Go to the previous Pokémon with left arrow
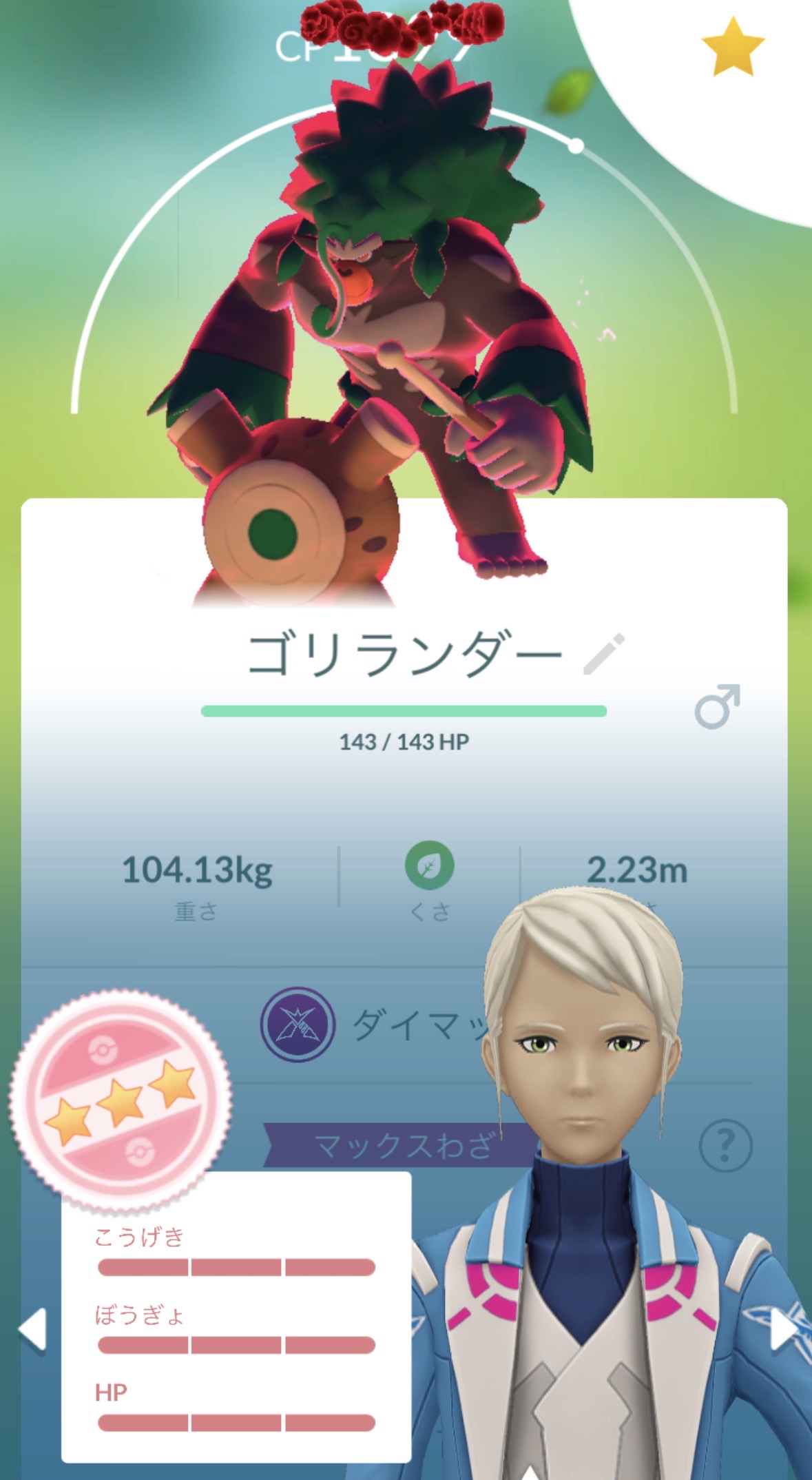 coord(32,1328)
